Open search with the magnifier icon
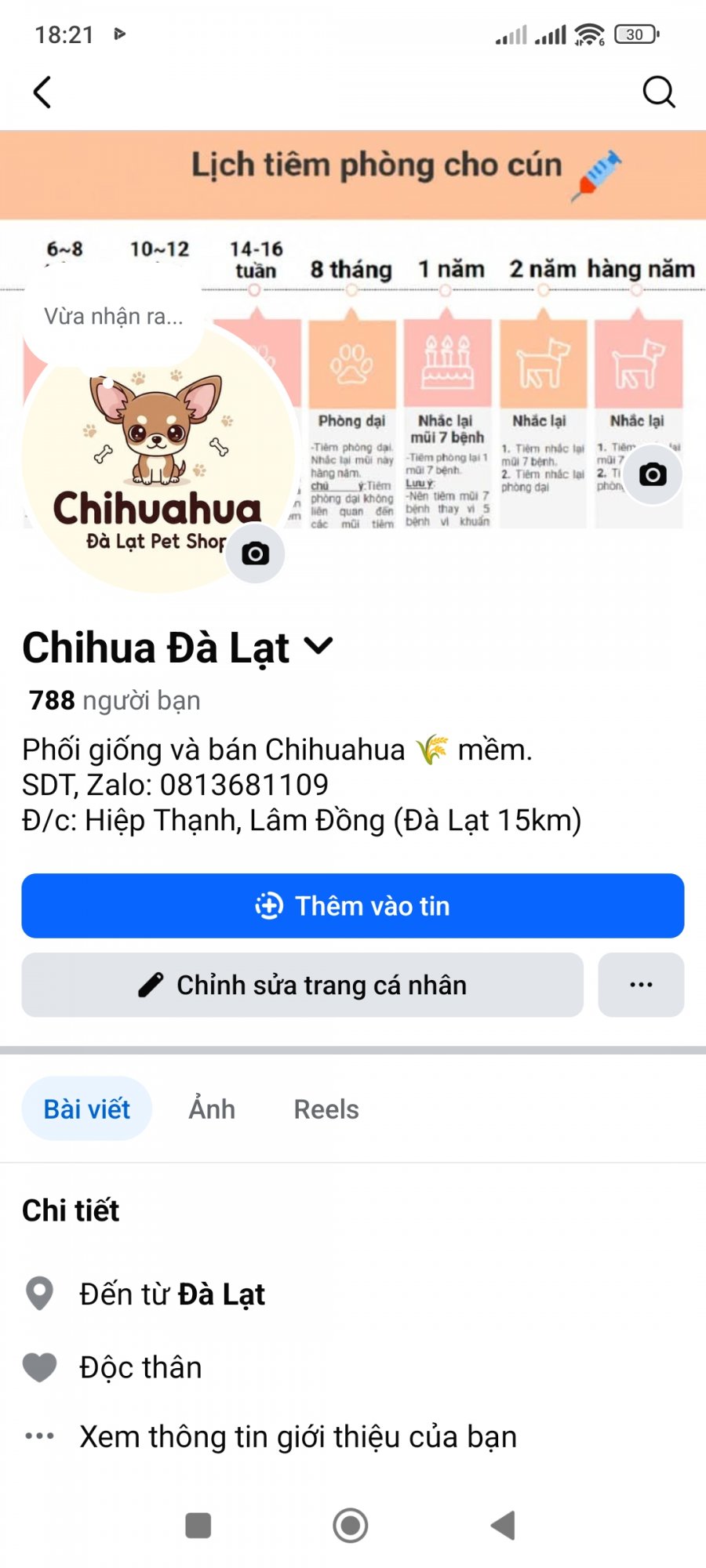 (x=658, y=93)
